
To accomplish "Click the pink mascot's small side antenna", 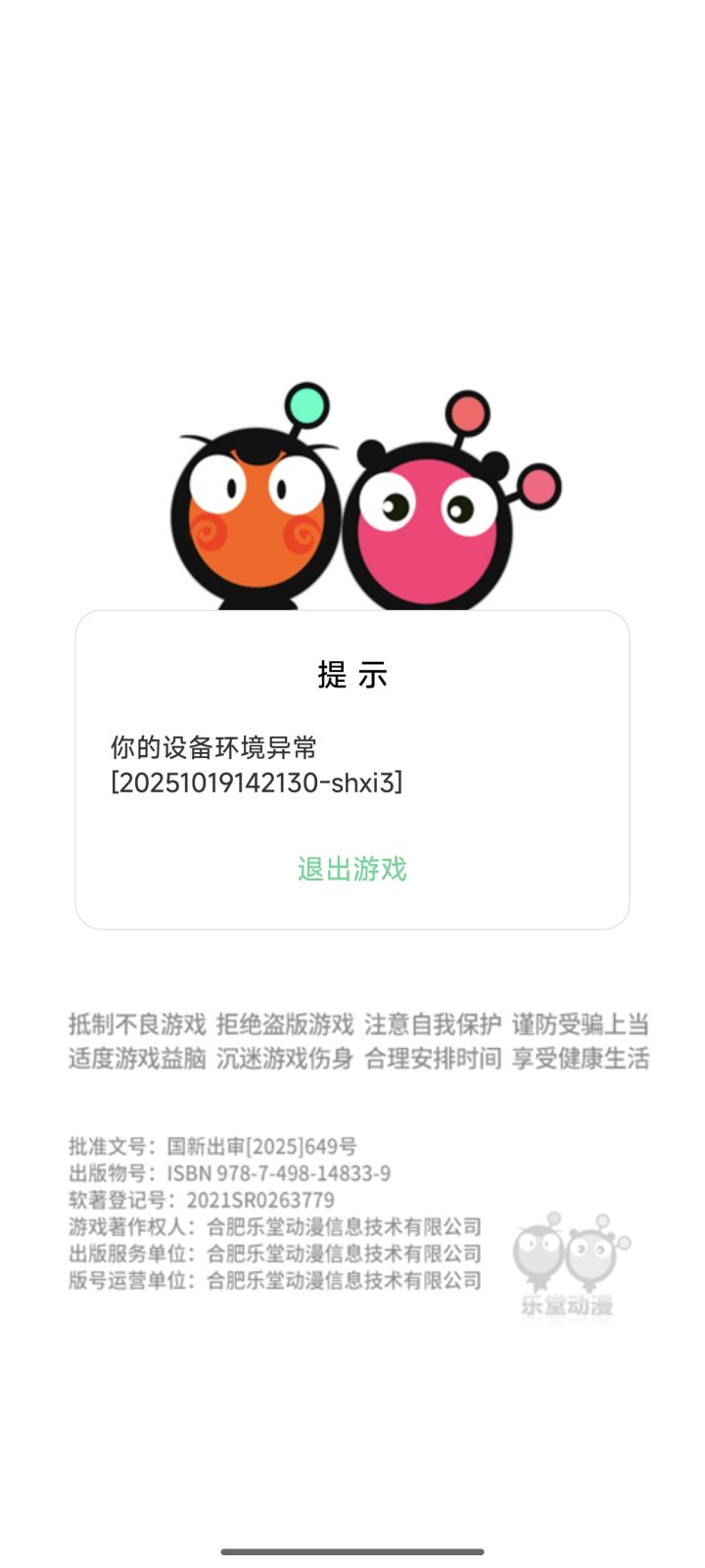I will pos(540,484).
